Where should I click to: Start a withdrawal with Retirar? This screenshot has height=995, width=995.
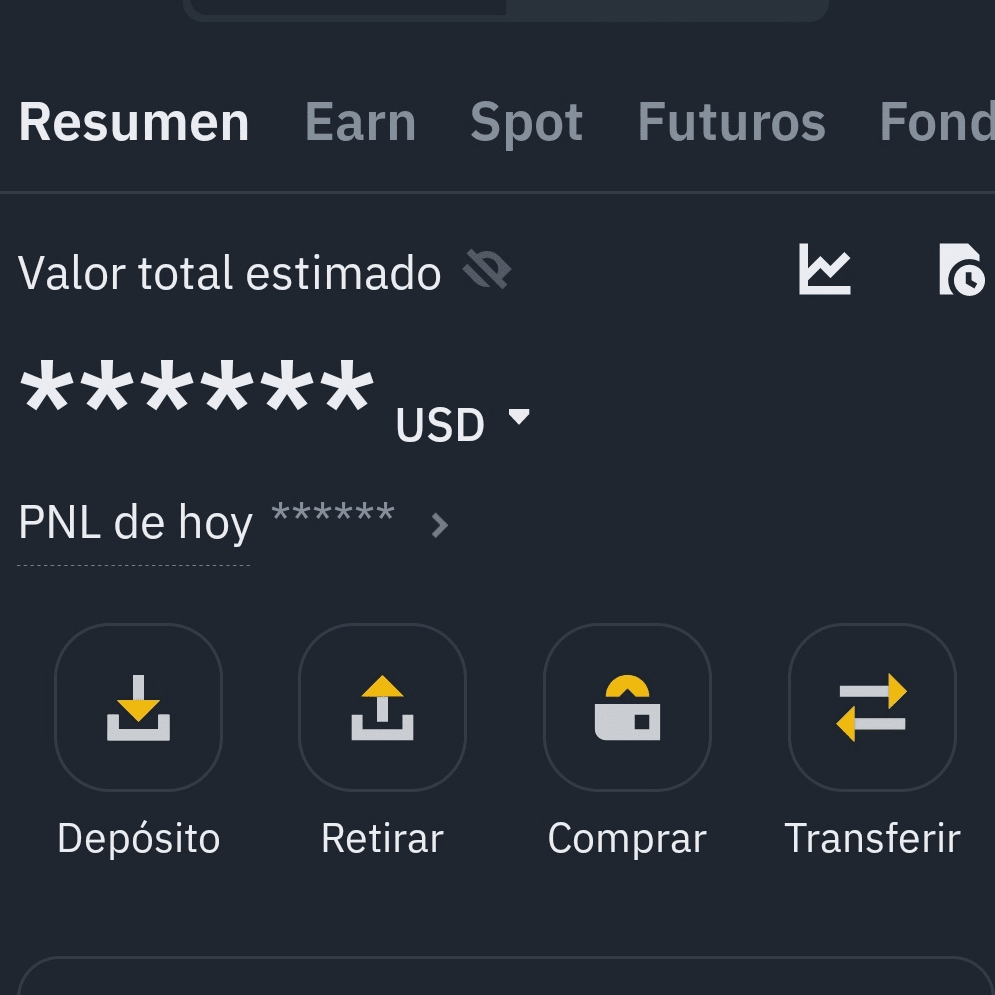pos(382,708)
